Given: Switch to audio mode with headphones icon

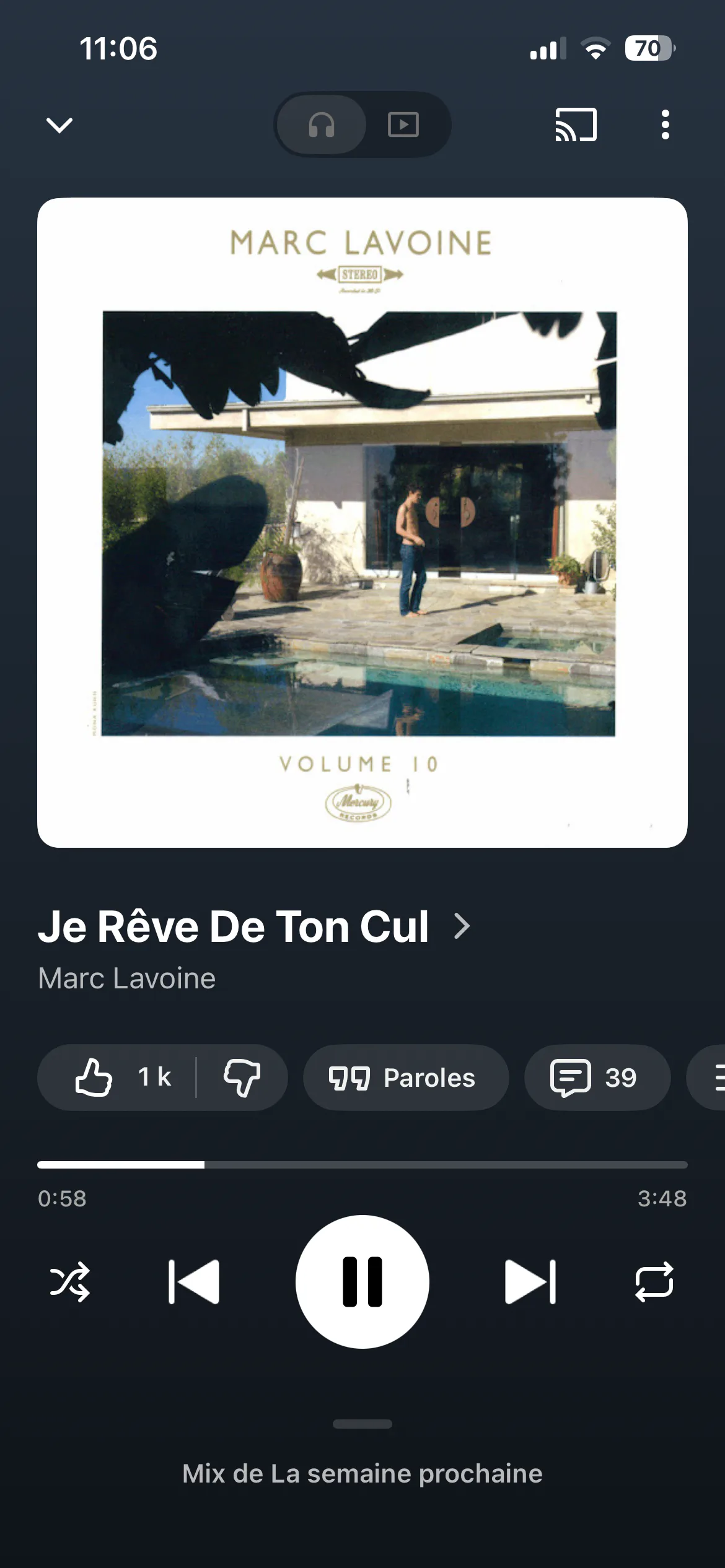Looking at the screenshot, I should 321,124.
